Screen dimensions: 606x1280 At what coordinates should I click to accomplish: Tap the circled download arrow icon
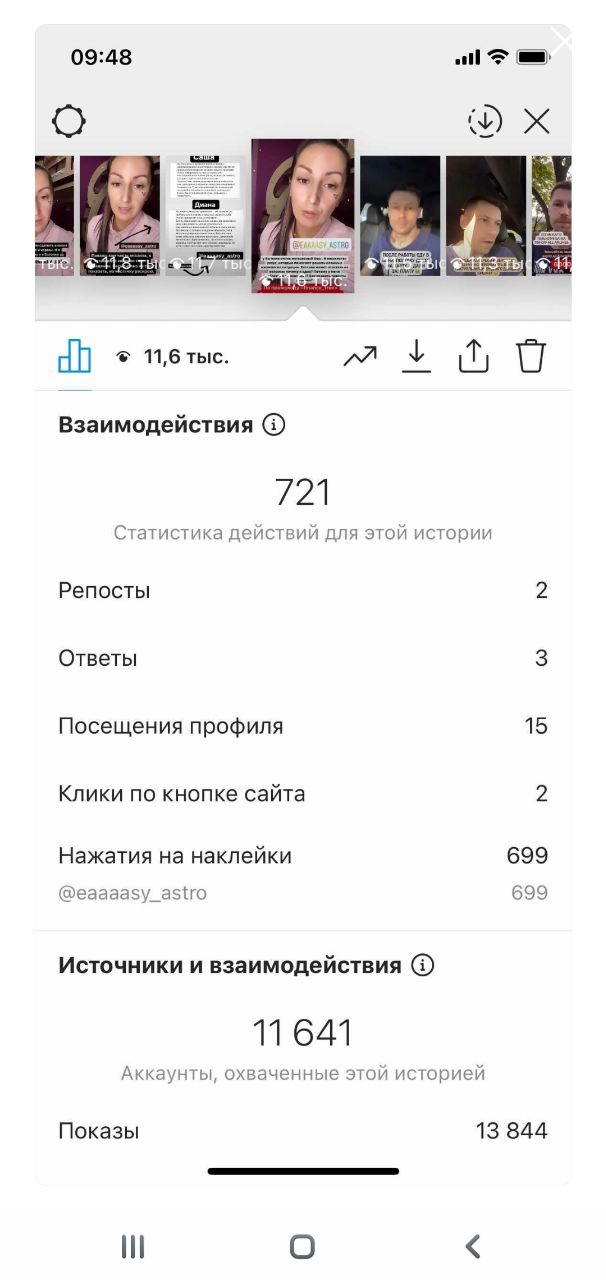click(x=485, y=122)
